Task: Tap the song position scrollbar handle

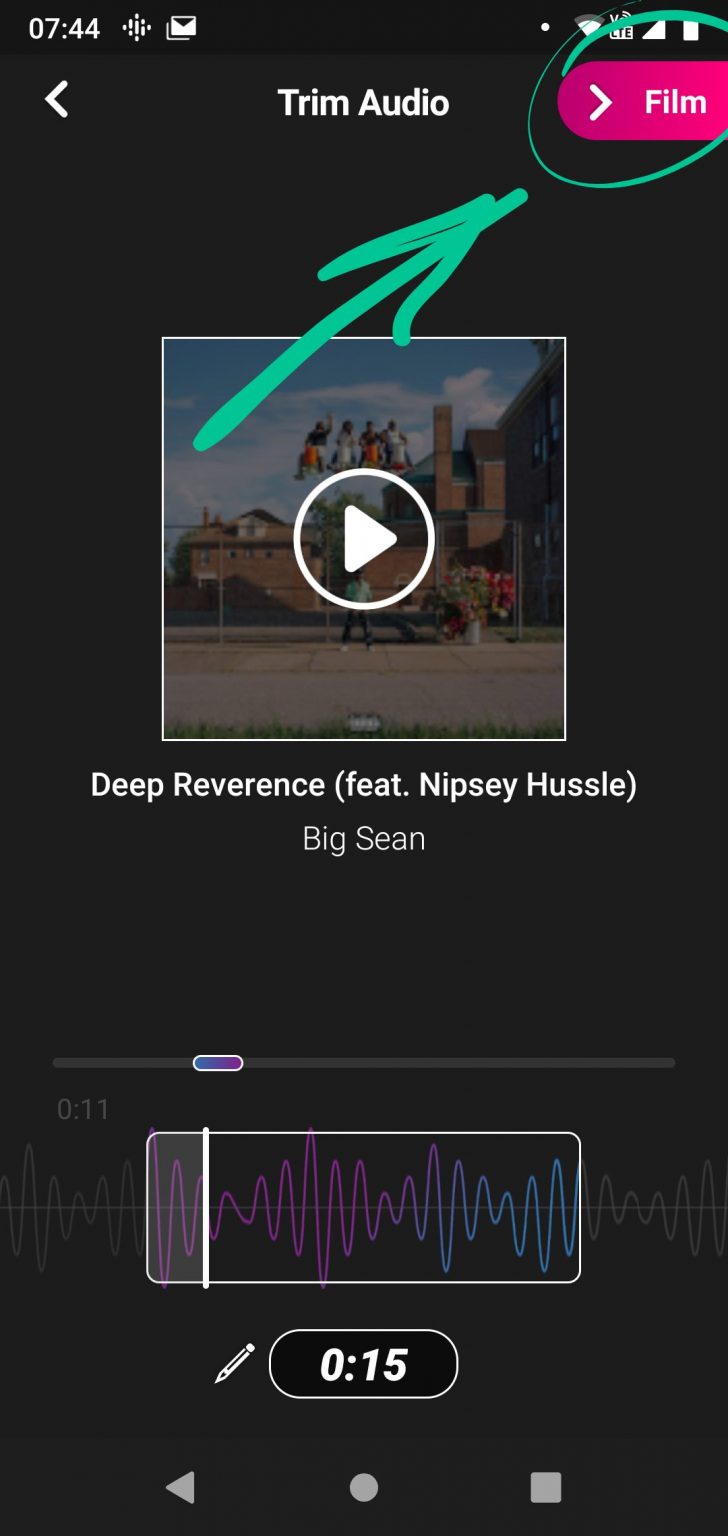Action: click(x=218, y=1063)
